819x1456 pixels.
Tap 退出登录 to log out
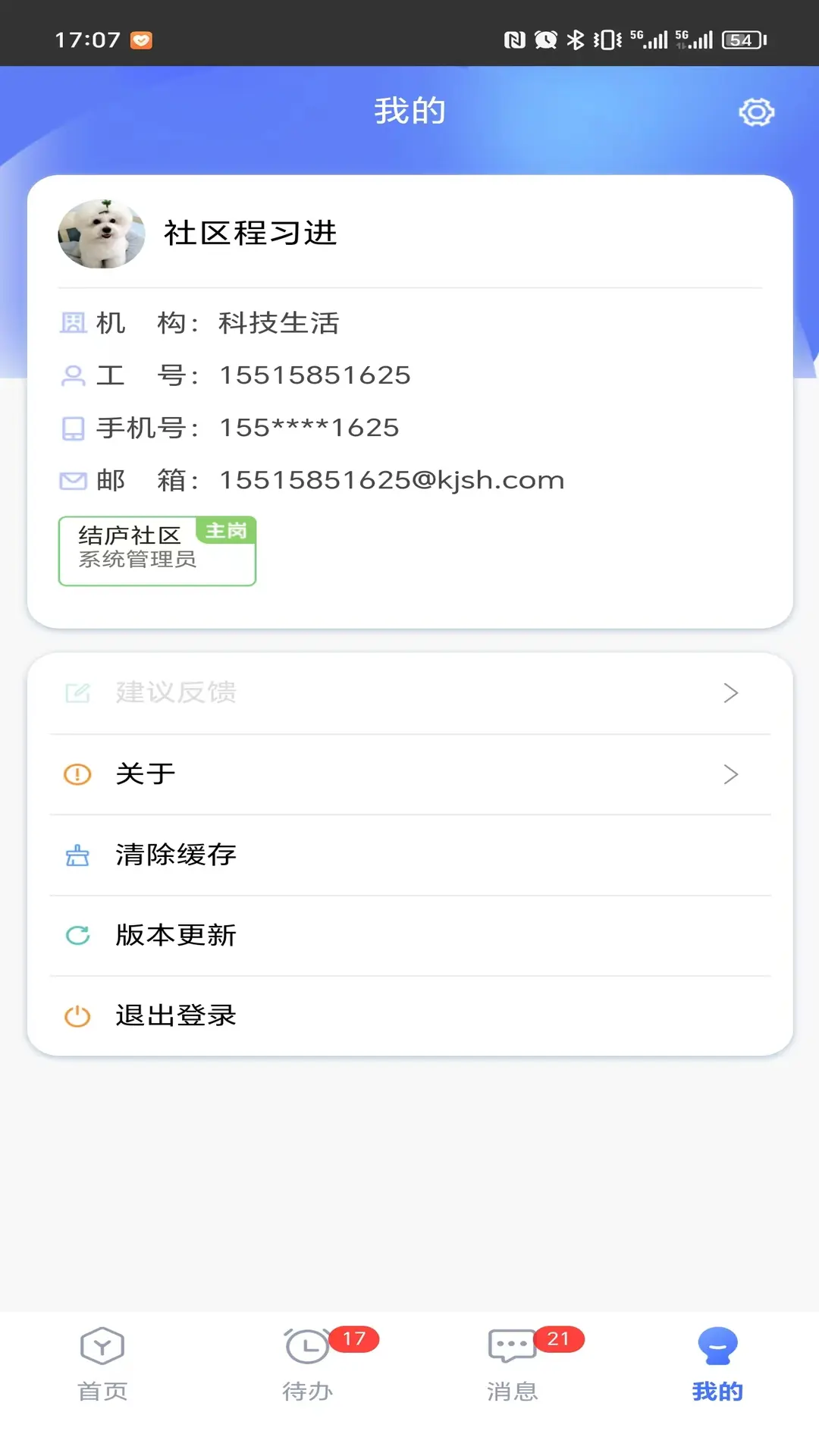pos(175,1015)
